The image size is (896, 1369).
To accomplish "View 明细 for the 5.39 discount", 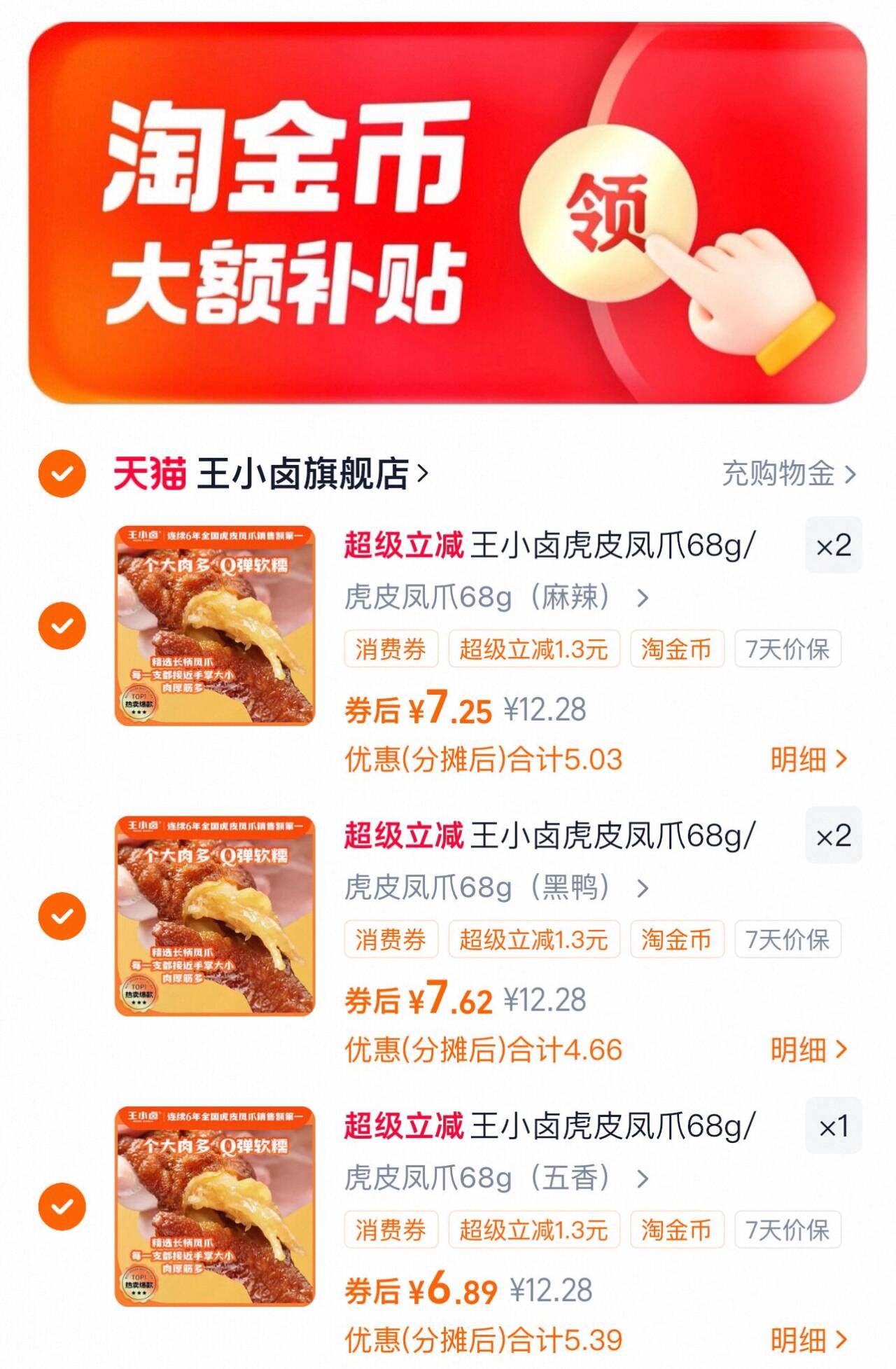I will (808, 1340).
